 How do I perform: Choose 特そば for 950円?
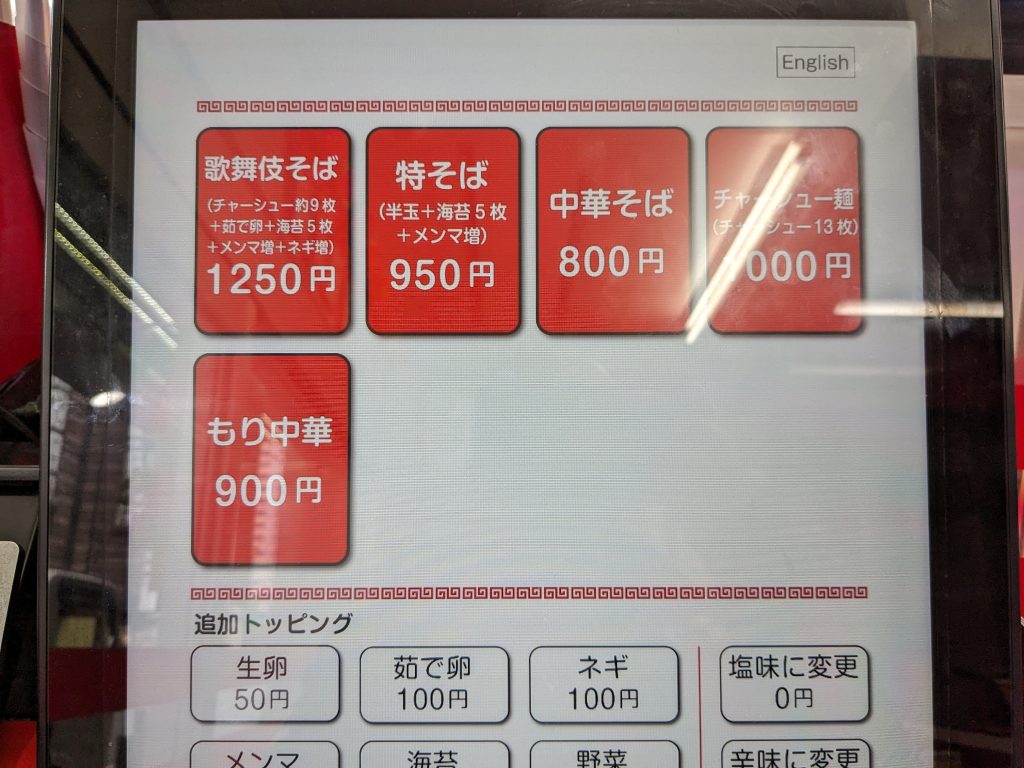click(x=443, y=230)
